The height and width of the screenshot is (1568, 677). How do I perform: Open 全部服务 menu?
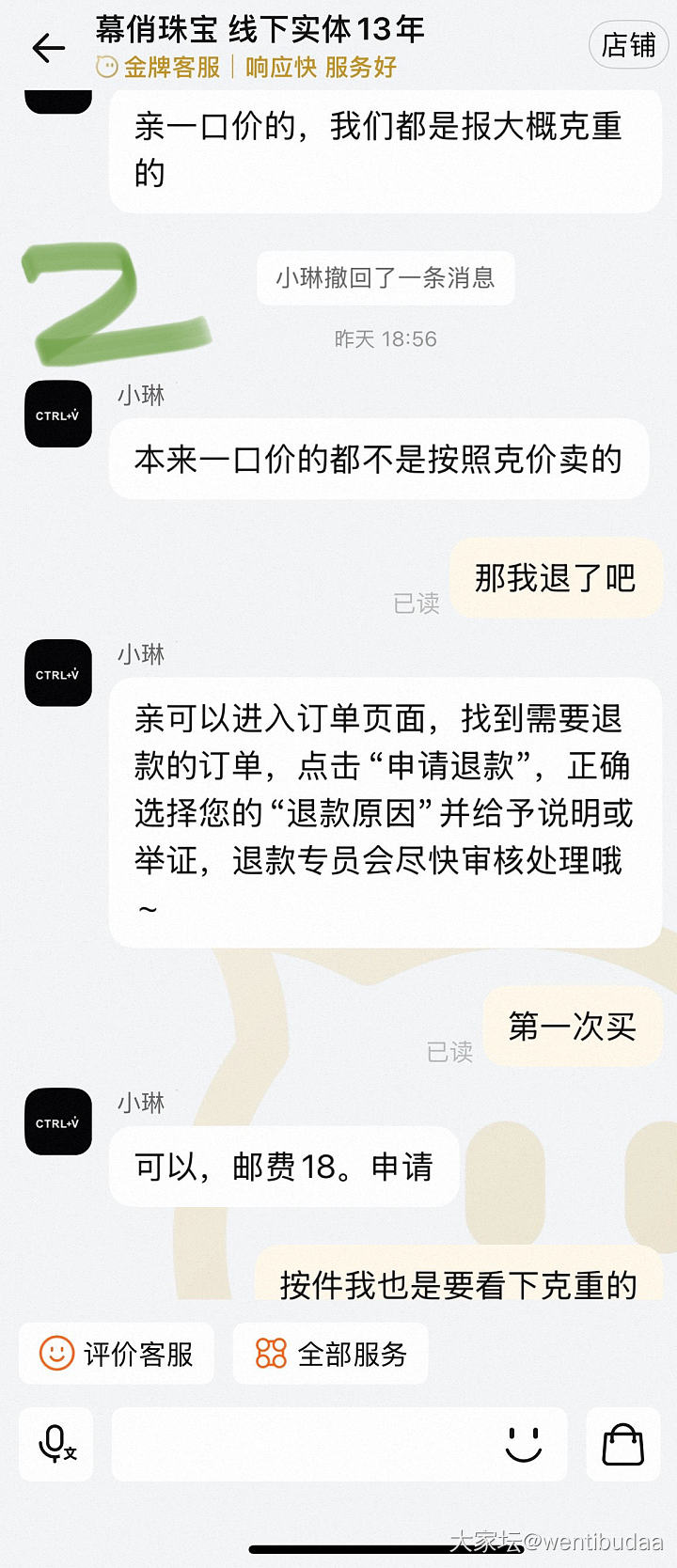coord(331,1354)
